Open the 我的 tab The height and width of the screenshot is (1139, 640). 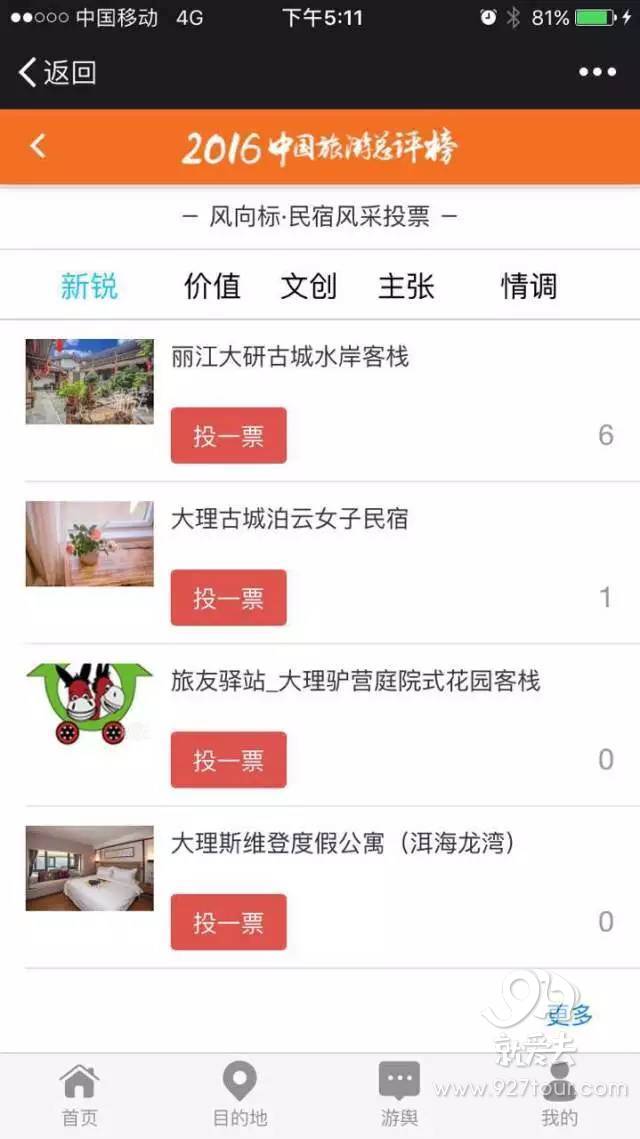point(559,1095)
